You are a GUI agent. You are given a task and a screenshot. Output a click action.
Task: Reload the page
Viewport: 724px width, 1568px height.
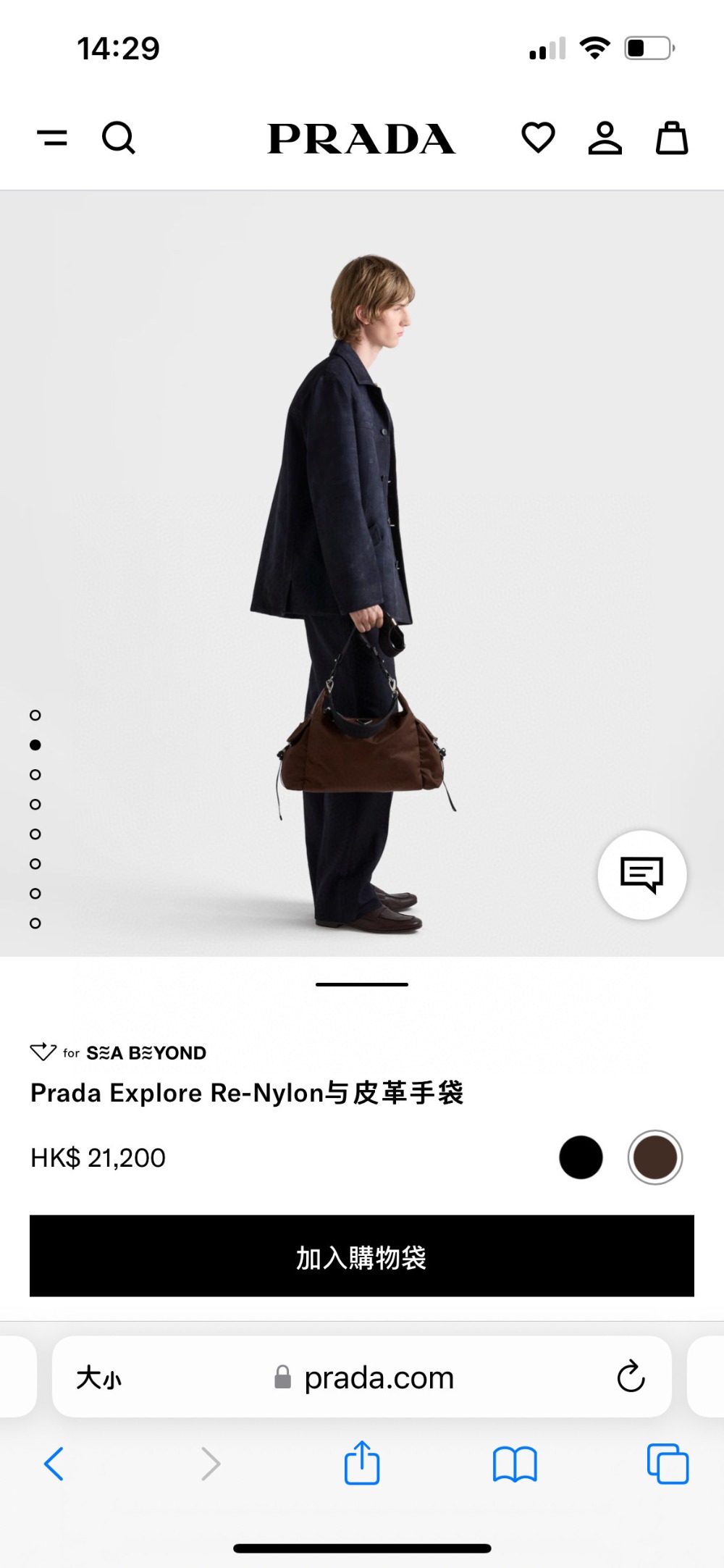[631, 1377]
